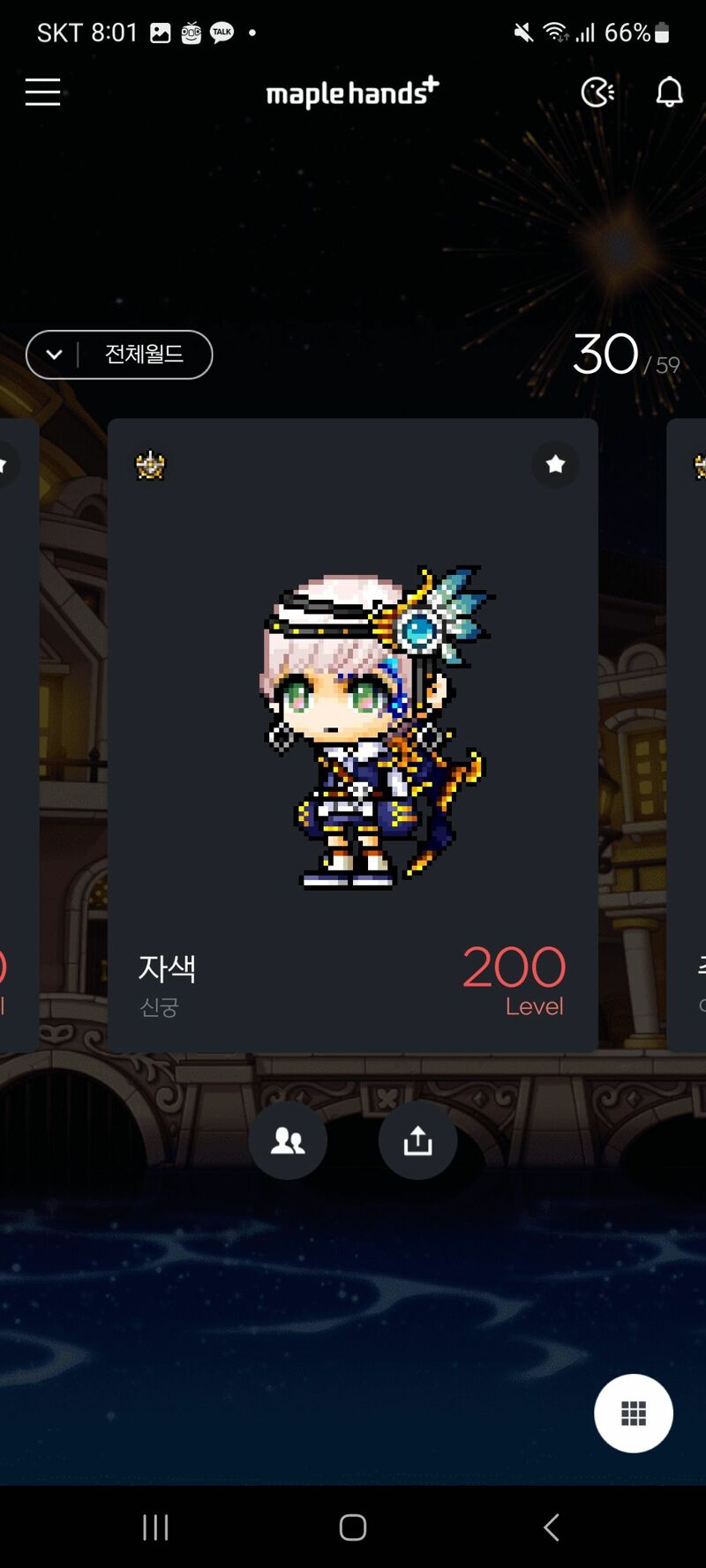Switch to the grid view
Screen dimensions: 706x1568
633,1413
